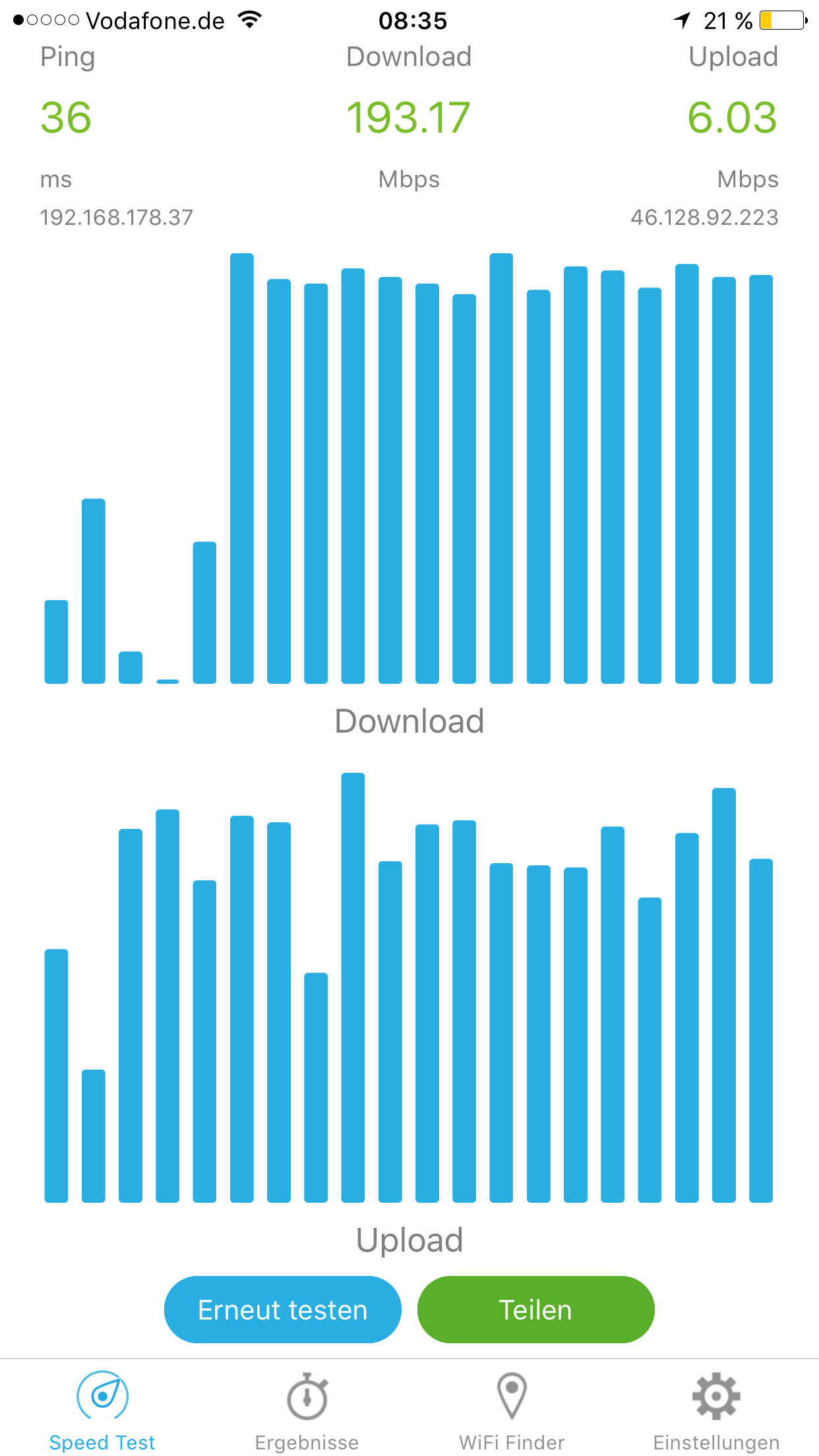Screen dimensions: 819x1456
Task: Select the Speed Test tab
Action: tap(102, 1410)
